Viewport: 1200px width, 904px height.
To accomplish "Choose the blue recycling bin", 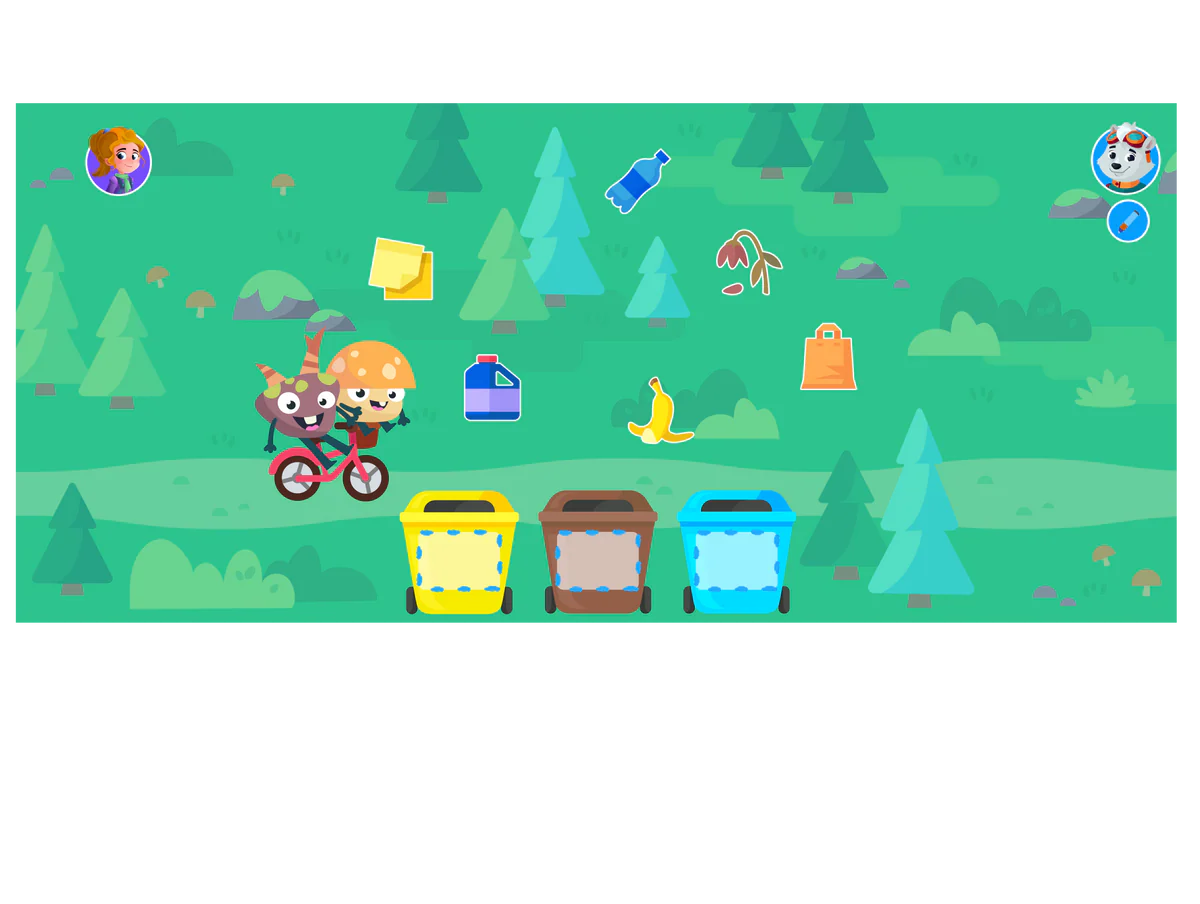I will 736,554.
